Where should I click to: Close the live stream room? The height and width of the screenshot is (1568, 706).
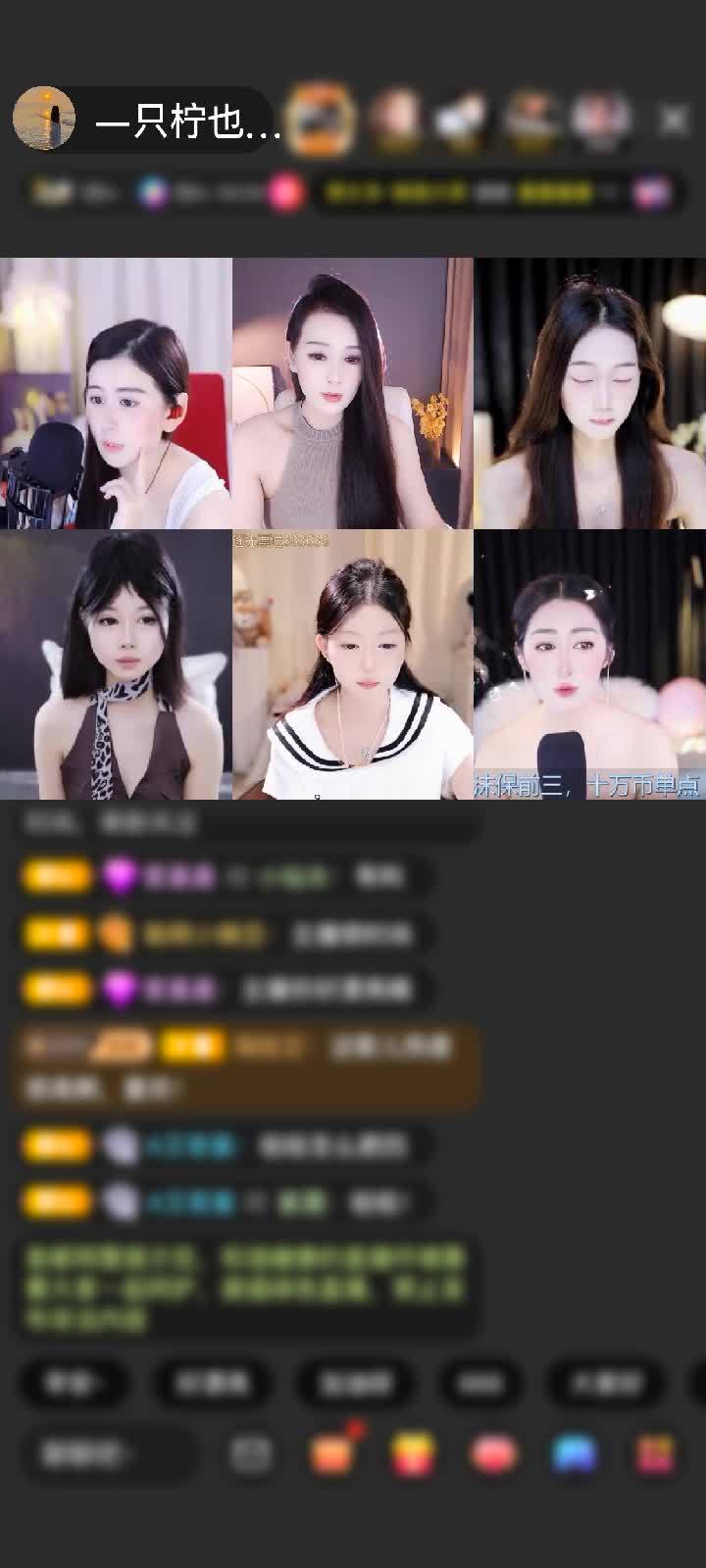[674, 120]
